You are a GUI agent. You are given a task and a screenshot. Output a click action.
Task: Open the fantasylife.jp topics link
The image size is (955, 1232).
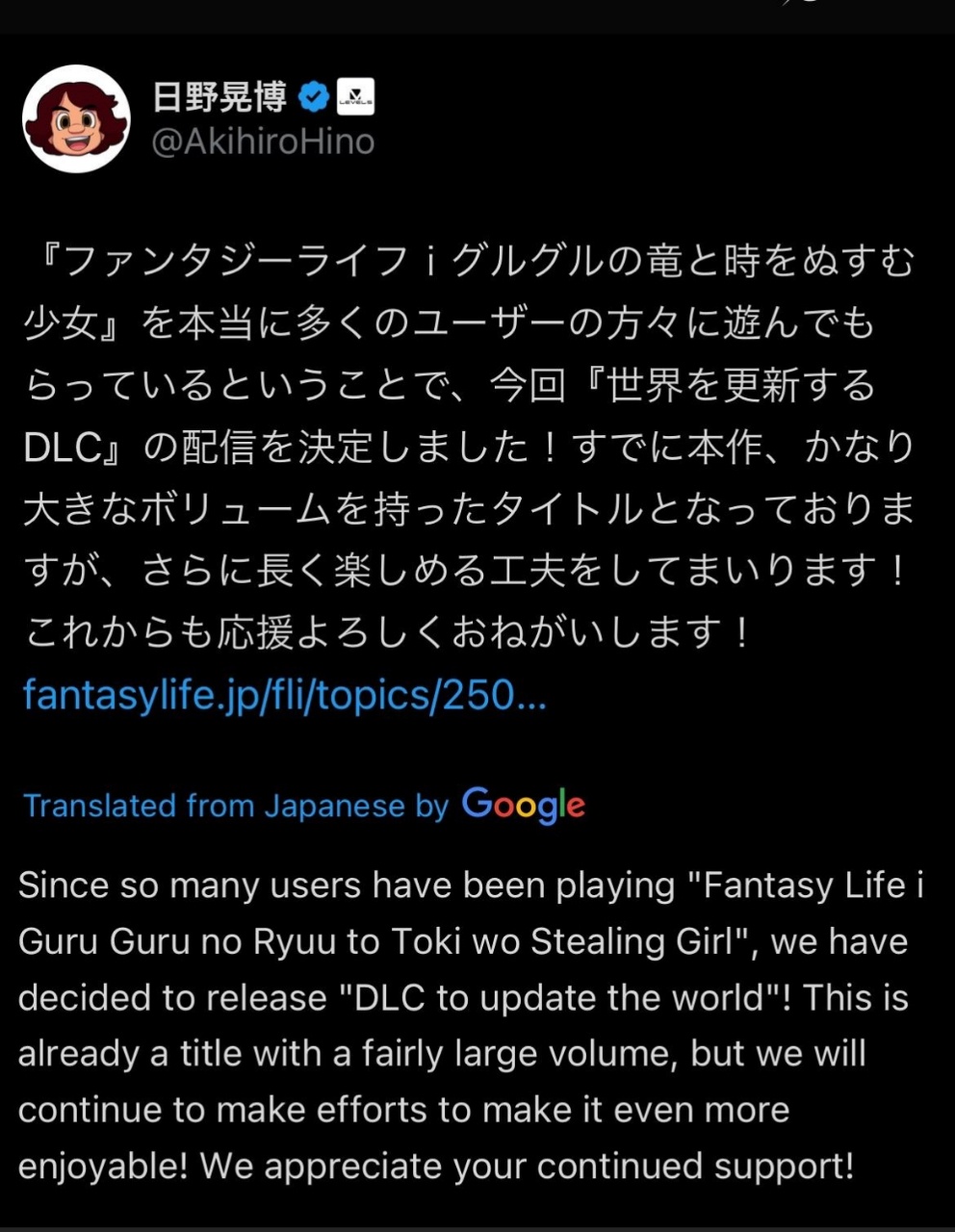tap(284, 694)
